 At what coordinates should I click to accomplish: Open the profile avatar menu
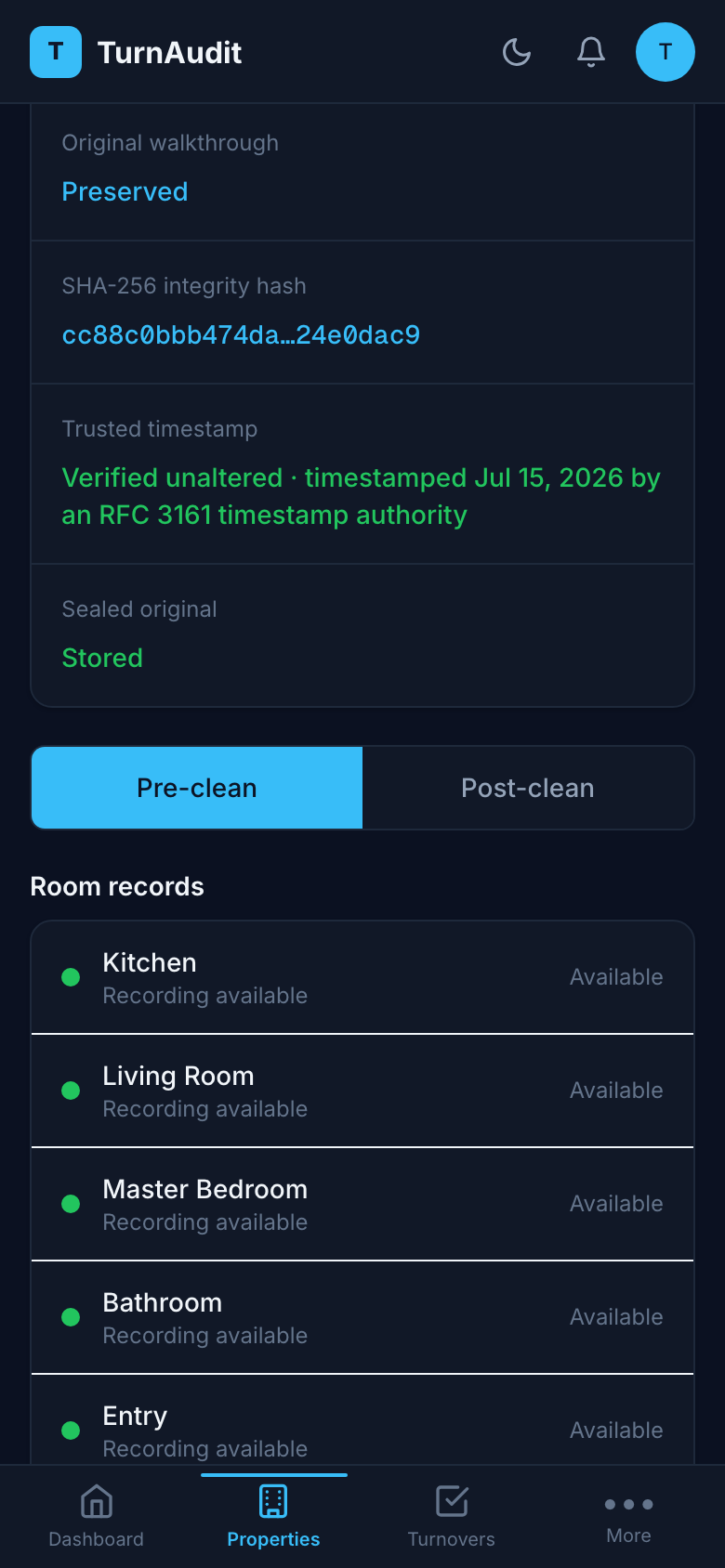tap(666, 52)
